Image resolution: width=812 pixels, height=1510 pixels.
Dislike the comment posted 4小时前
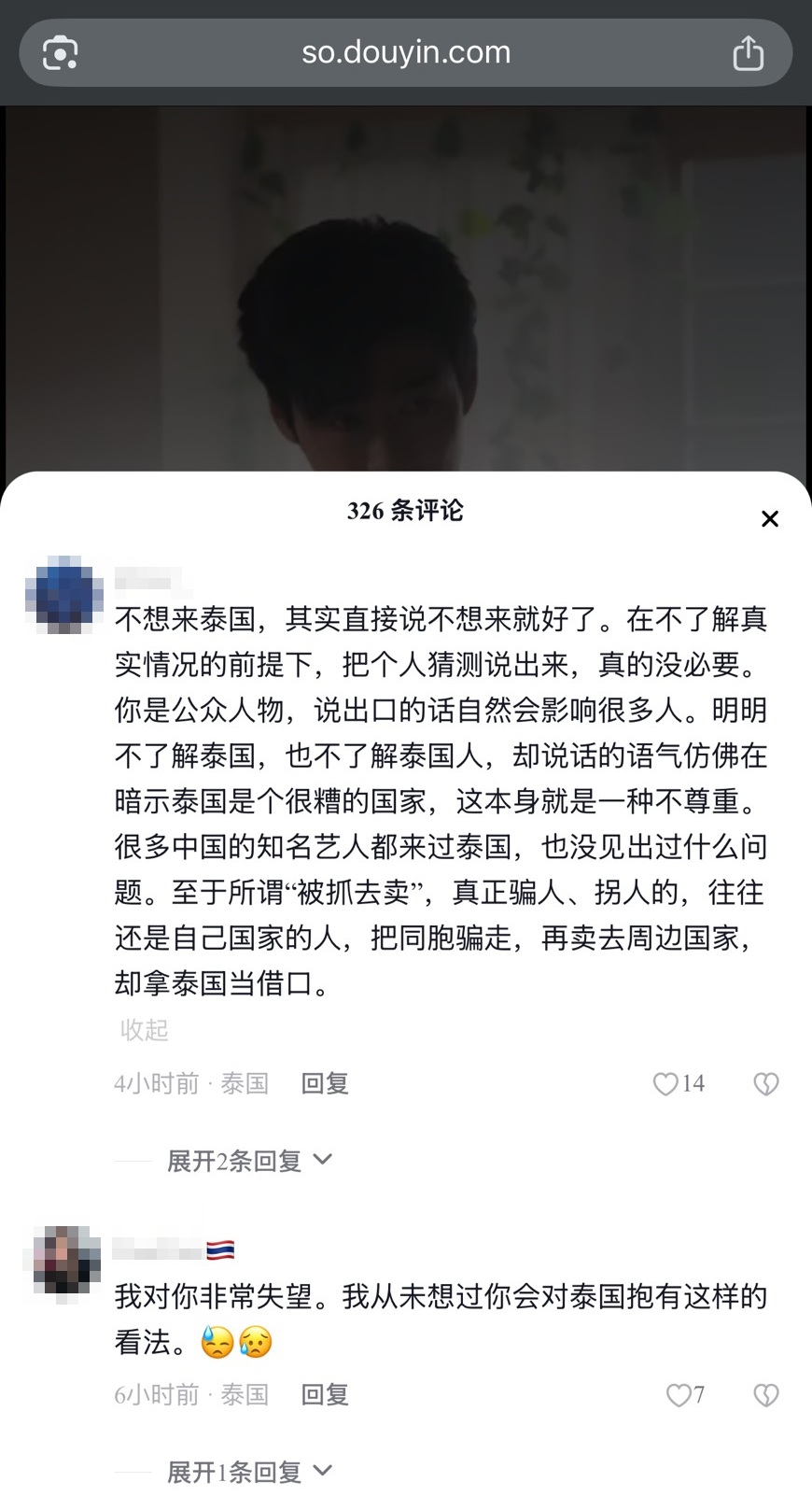[x=765, y=1084]
